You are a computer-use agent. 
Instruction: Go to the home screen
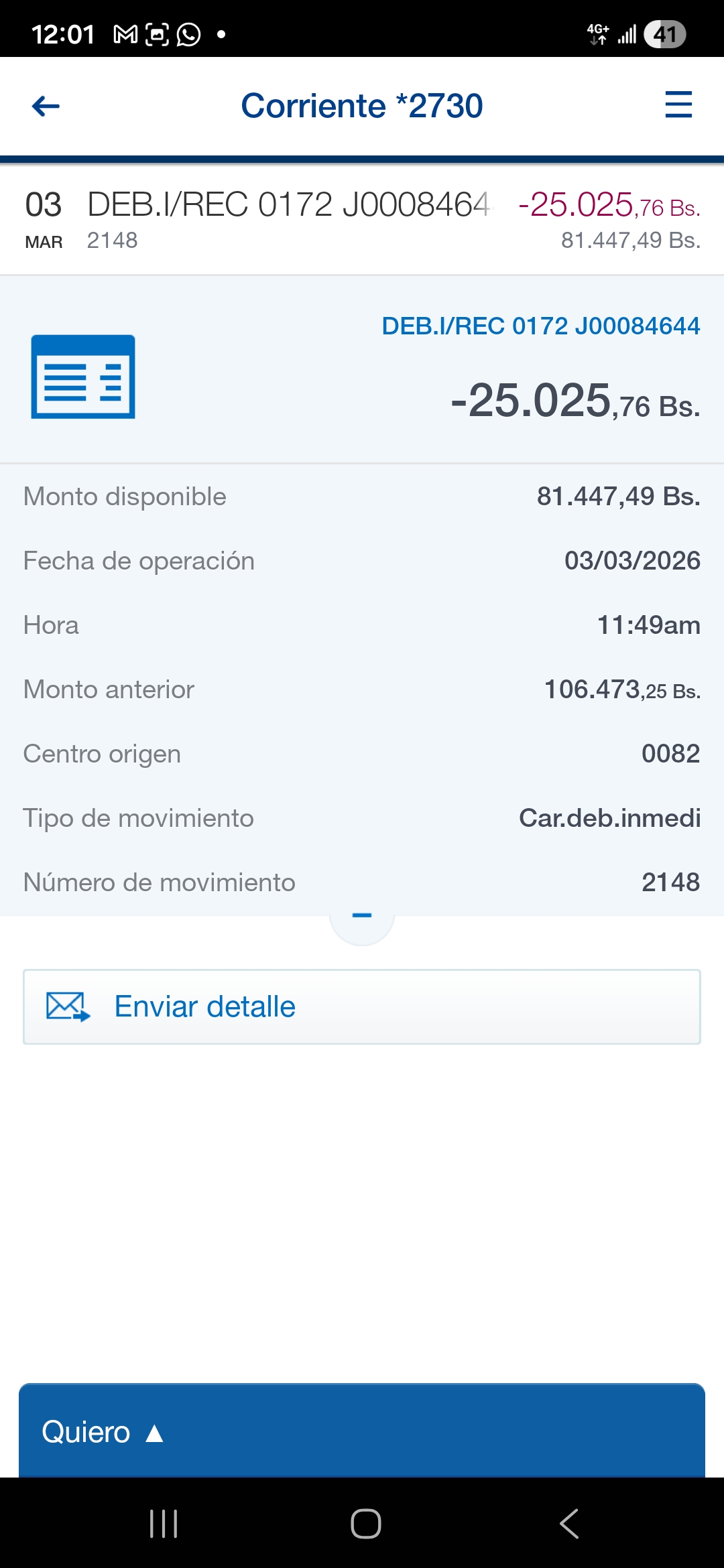point(365,1524)
